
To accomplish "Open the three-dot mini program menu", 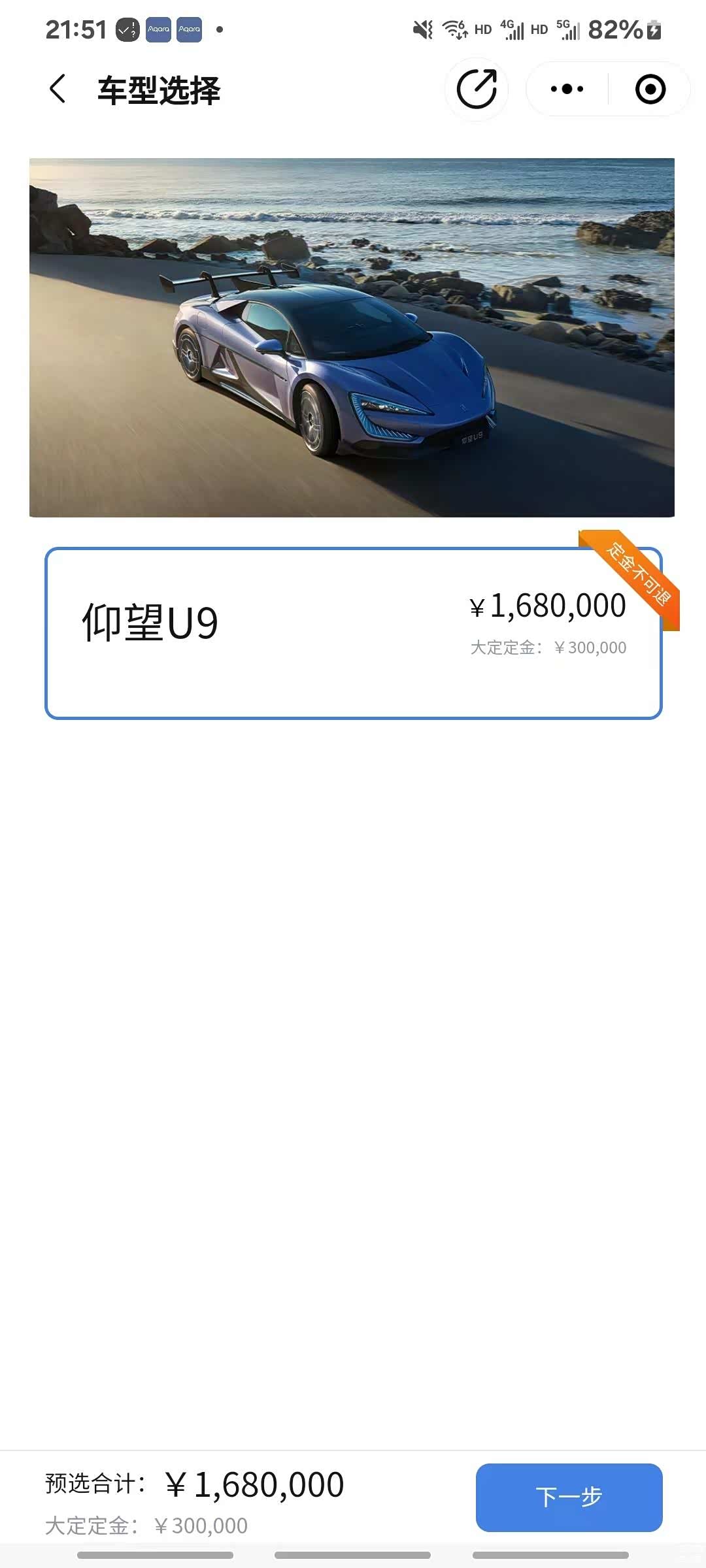I will (x=567, y=89).
